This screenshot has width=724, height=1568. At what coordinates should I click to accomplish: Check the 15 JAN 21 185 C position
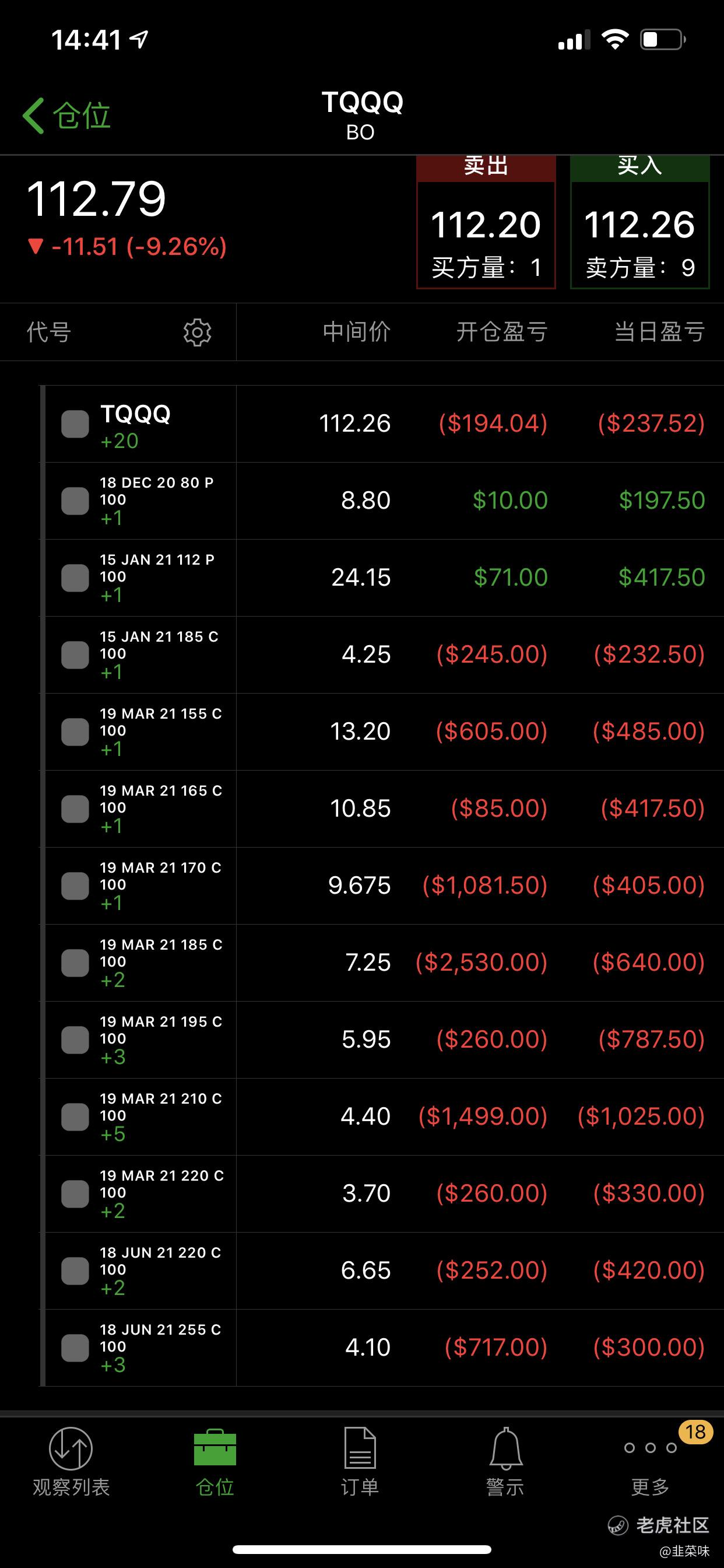(x=75, y=655)
